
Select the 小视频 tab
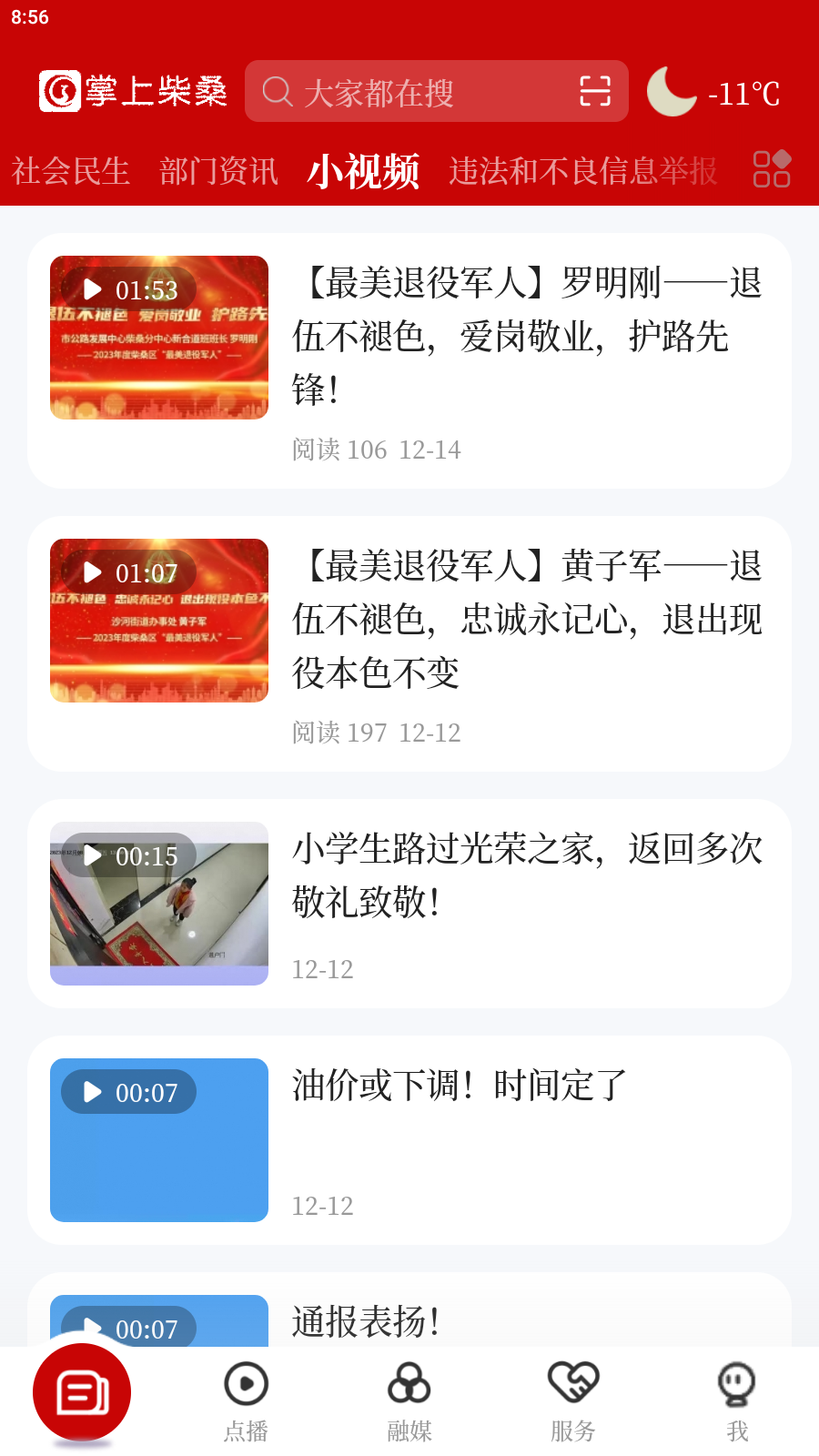coord(364,171)
